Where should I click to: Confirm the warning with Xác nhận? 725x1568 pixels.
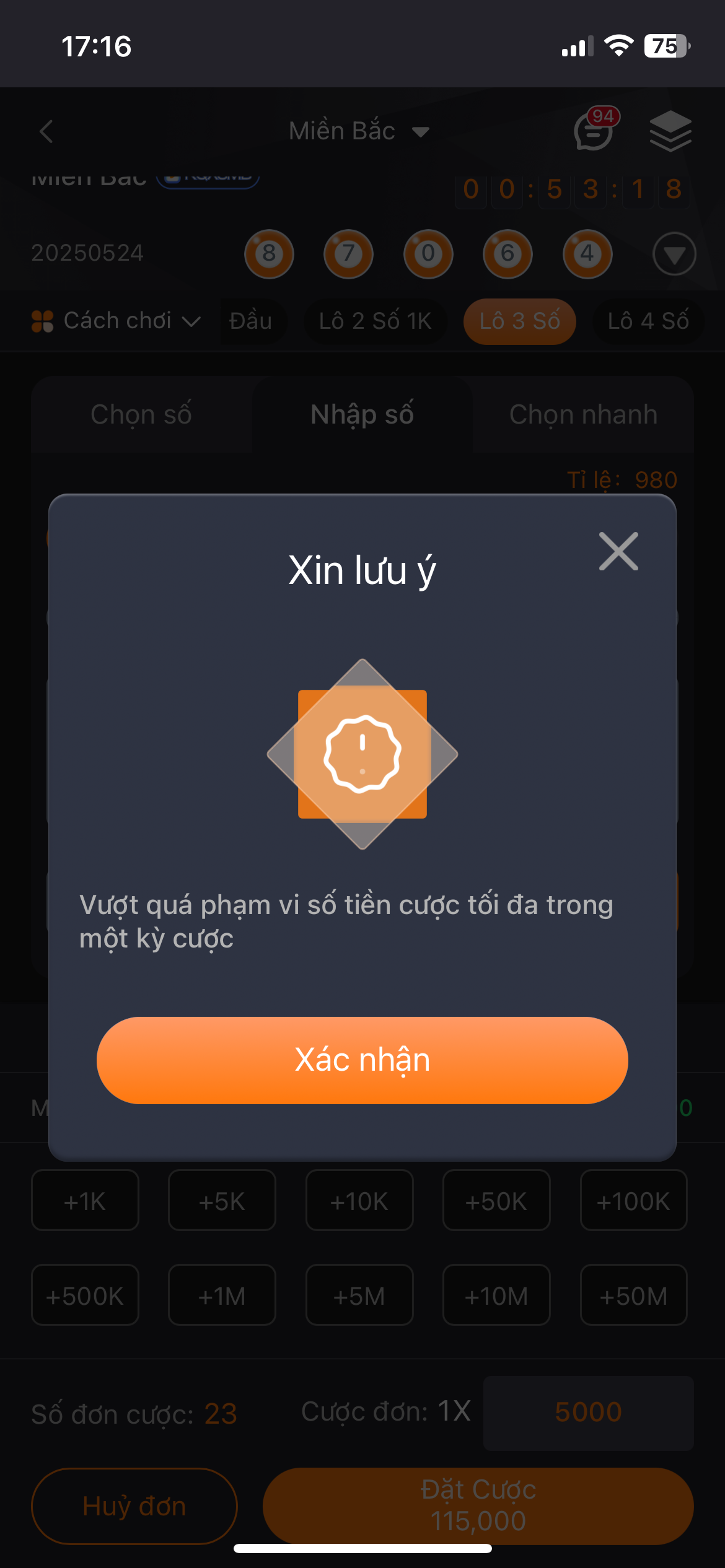pos(362,1060)
